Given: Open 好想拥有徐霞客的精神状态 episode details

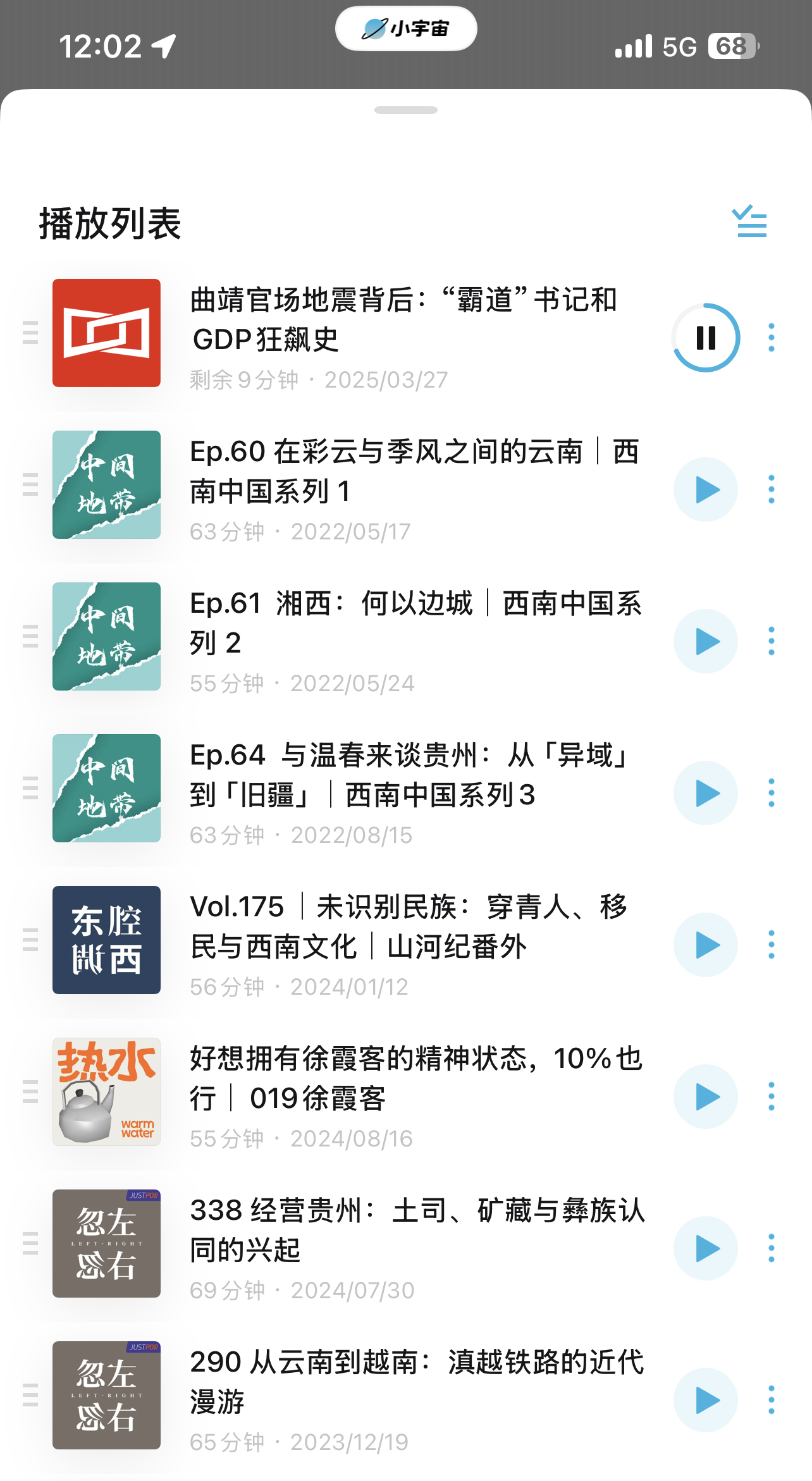Looking at the screenshot, I should (x=415, y=1079).
